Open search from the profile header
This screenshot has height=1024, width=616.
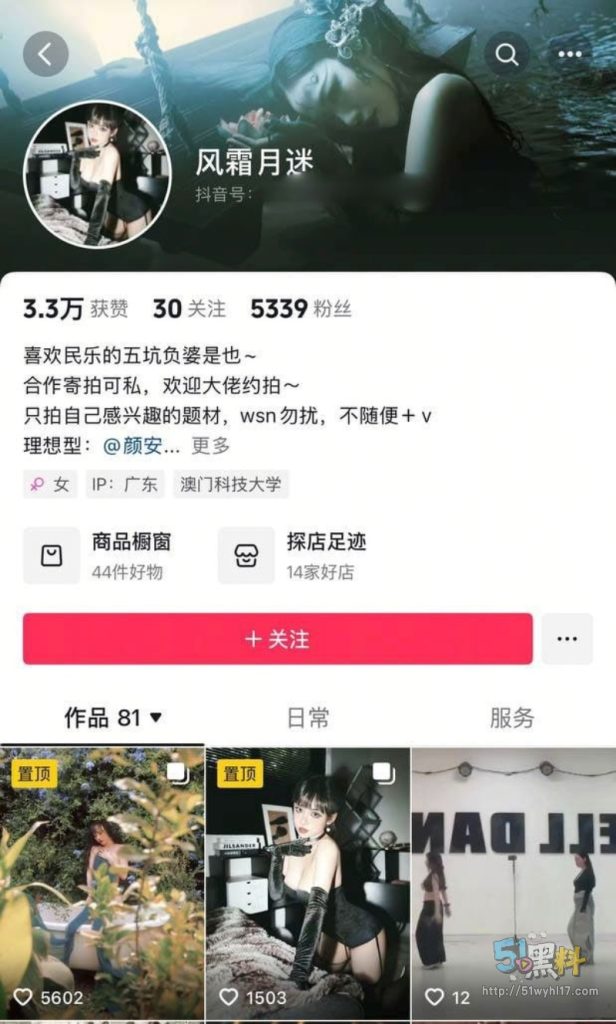pyautogui.click(x=507, y=54)
